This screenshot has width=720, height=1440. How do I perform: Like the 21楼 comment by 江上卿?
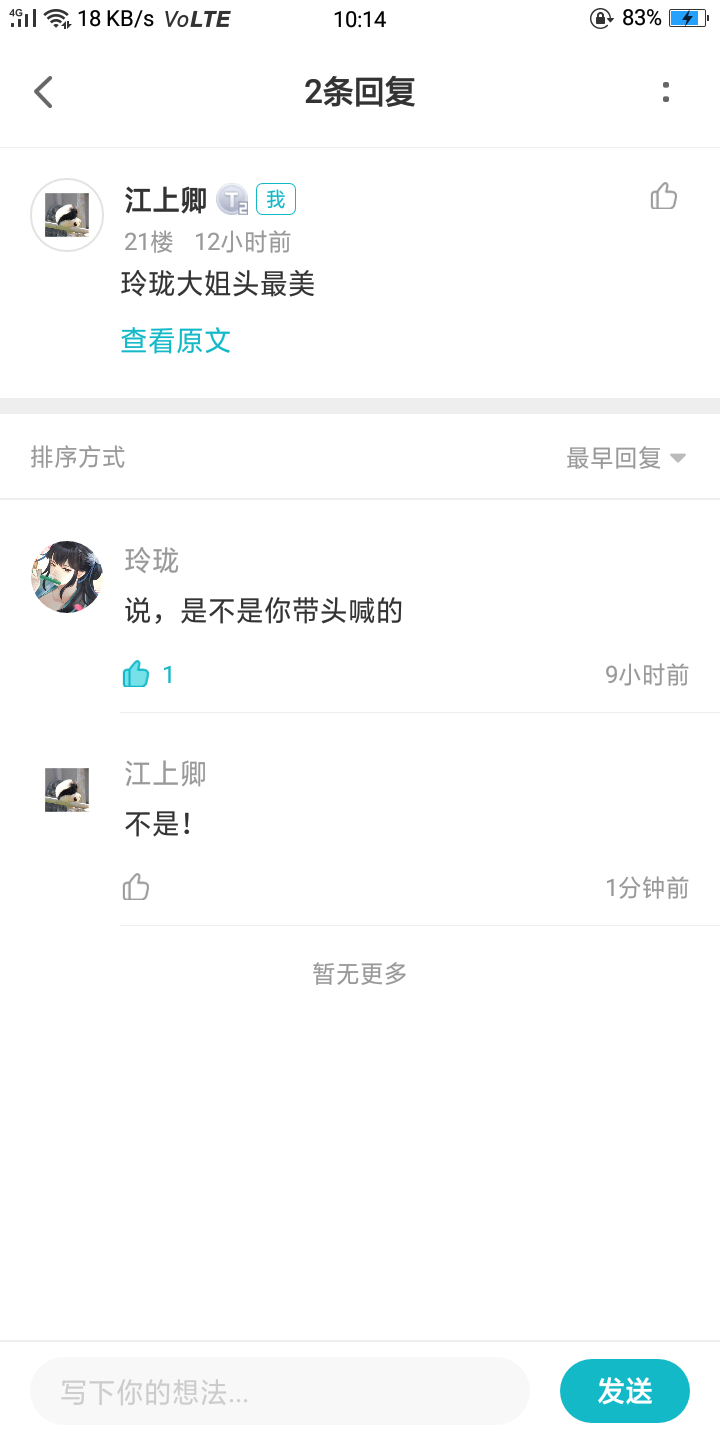[x=664, y=197]
